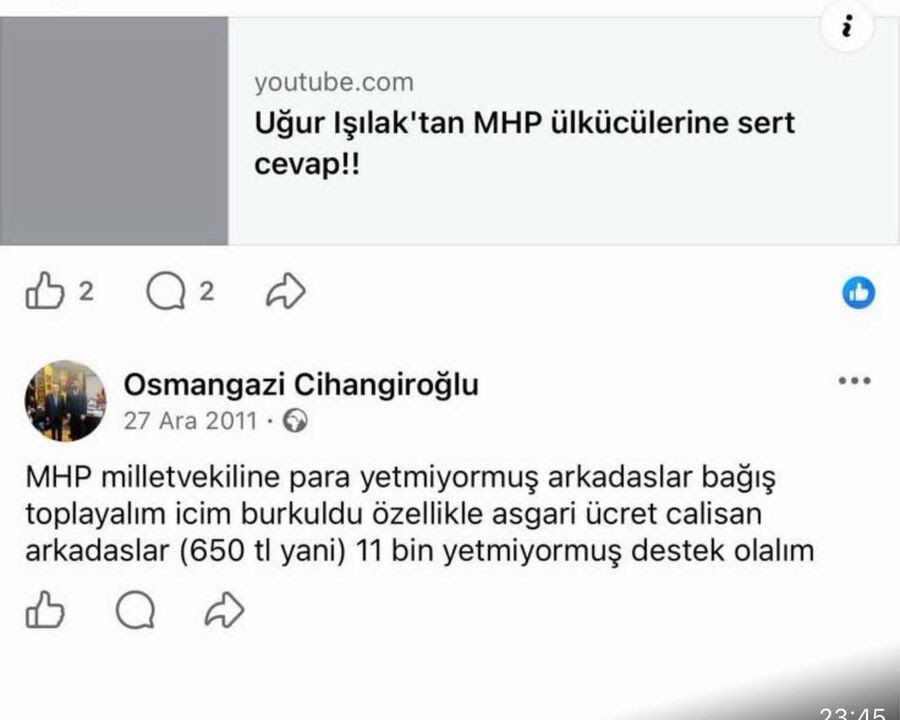
Task: Visit Osmangazi Cihangiroğlu's profile via his name
Action: (x=300, y=384)
